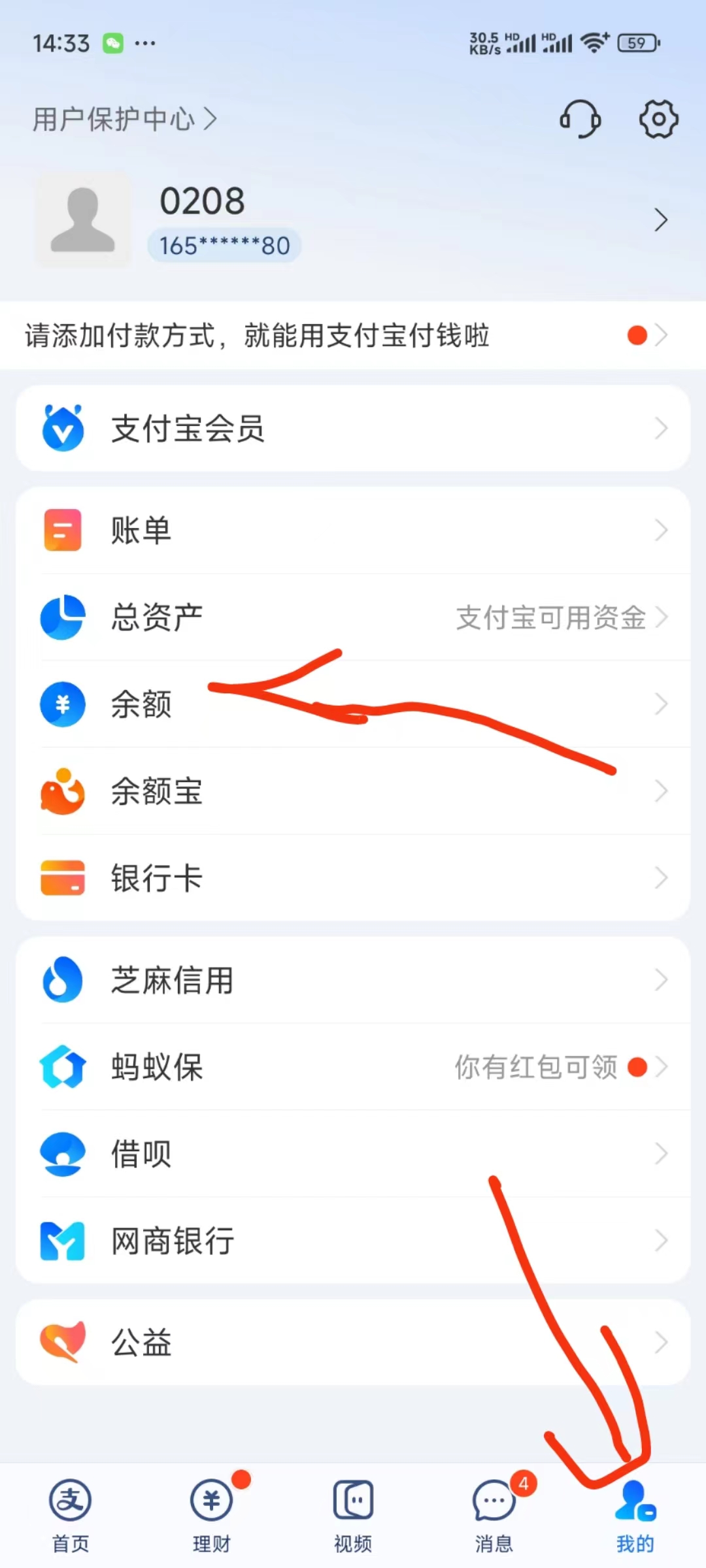Open customer service headset icon

(580, 119)
